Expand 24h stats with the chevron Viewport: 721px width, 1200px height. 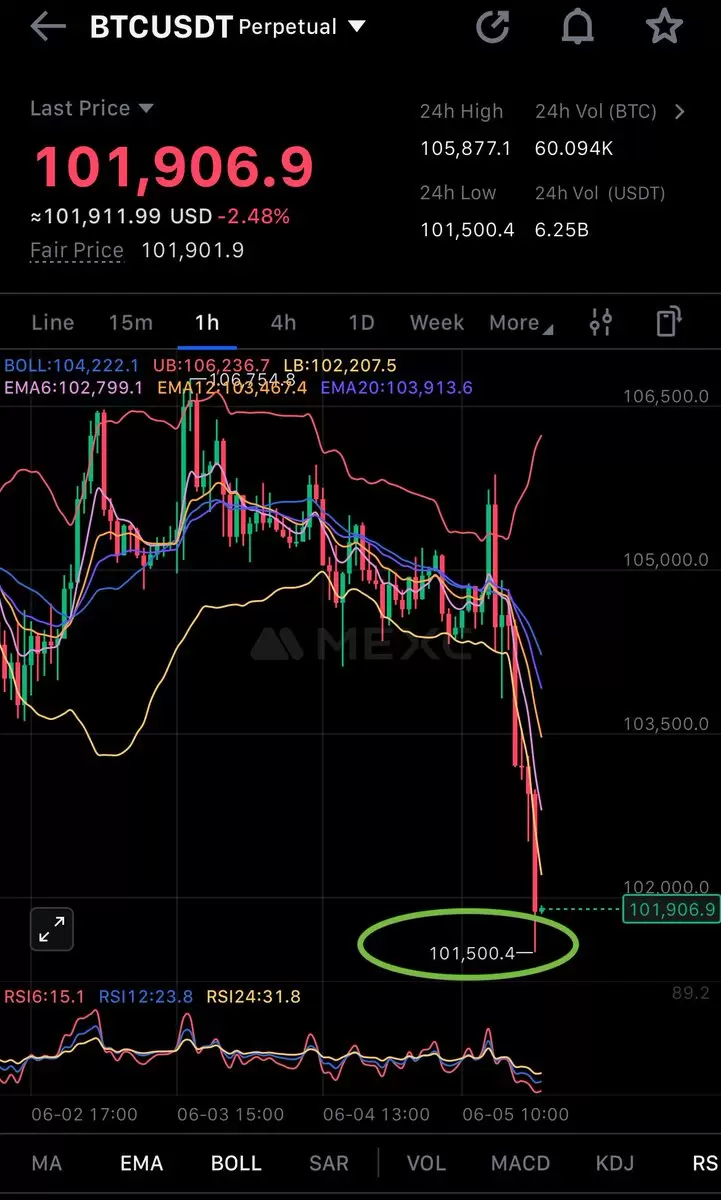pos(680,112)
